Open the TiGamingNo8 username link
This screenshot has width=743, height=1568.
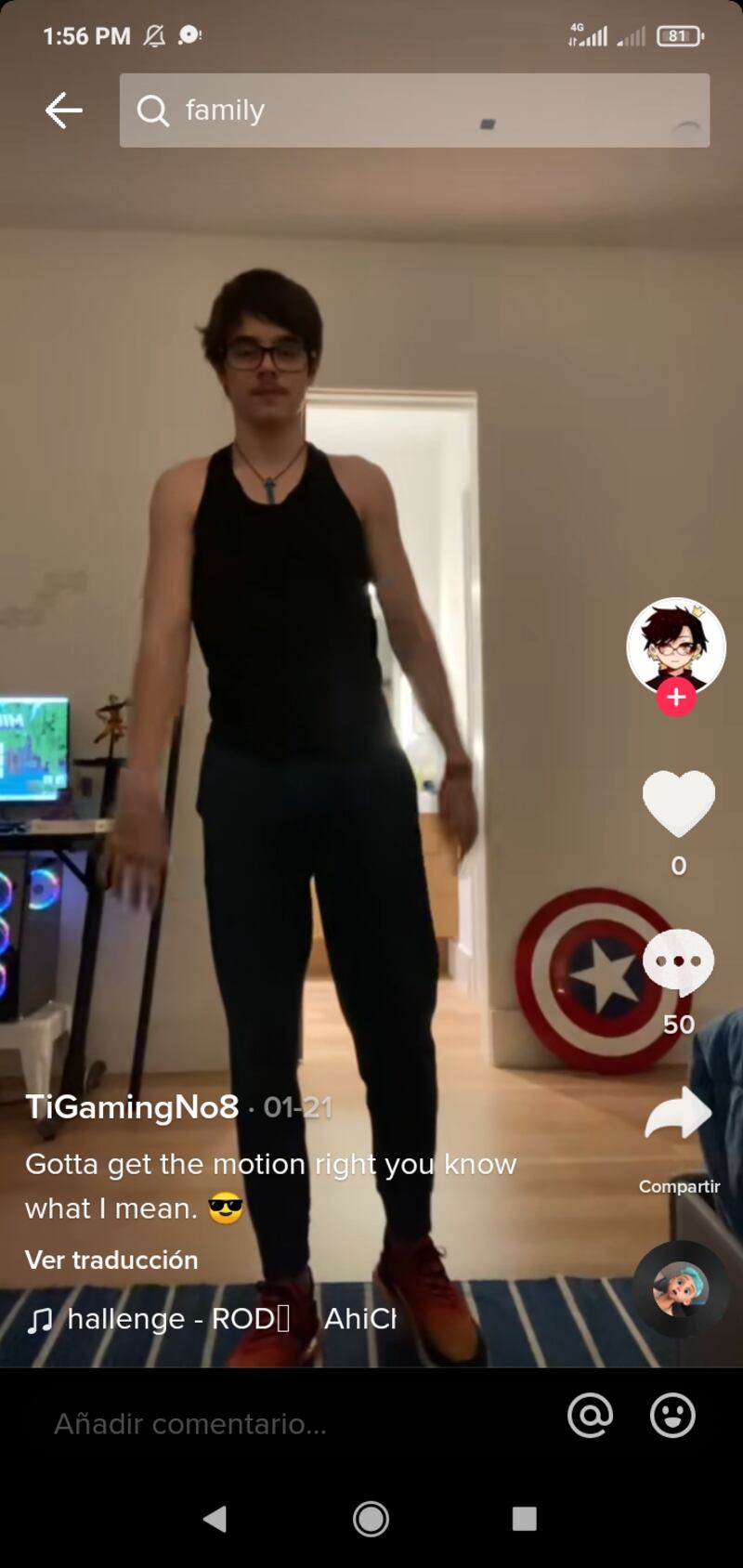tap(132, 1107)
